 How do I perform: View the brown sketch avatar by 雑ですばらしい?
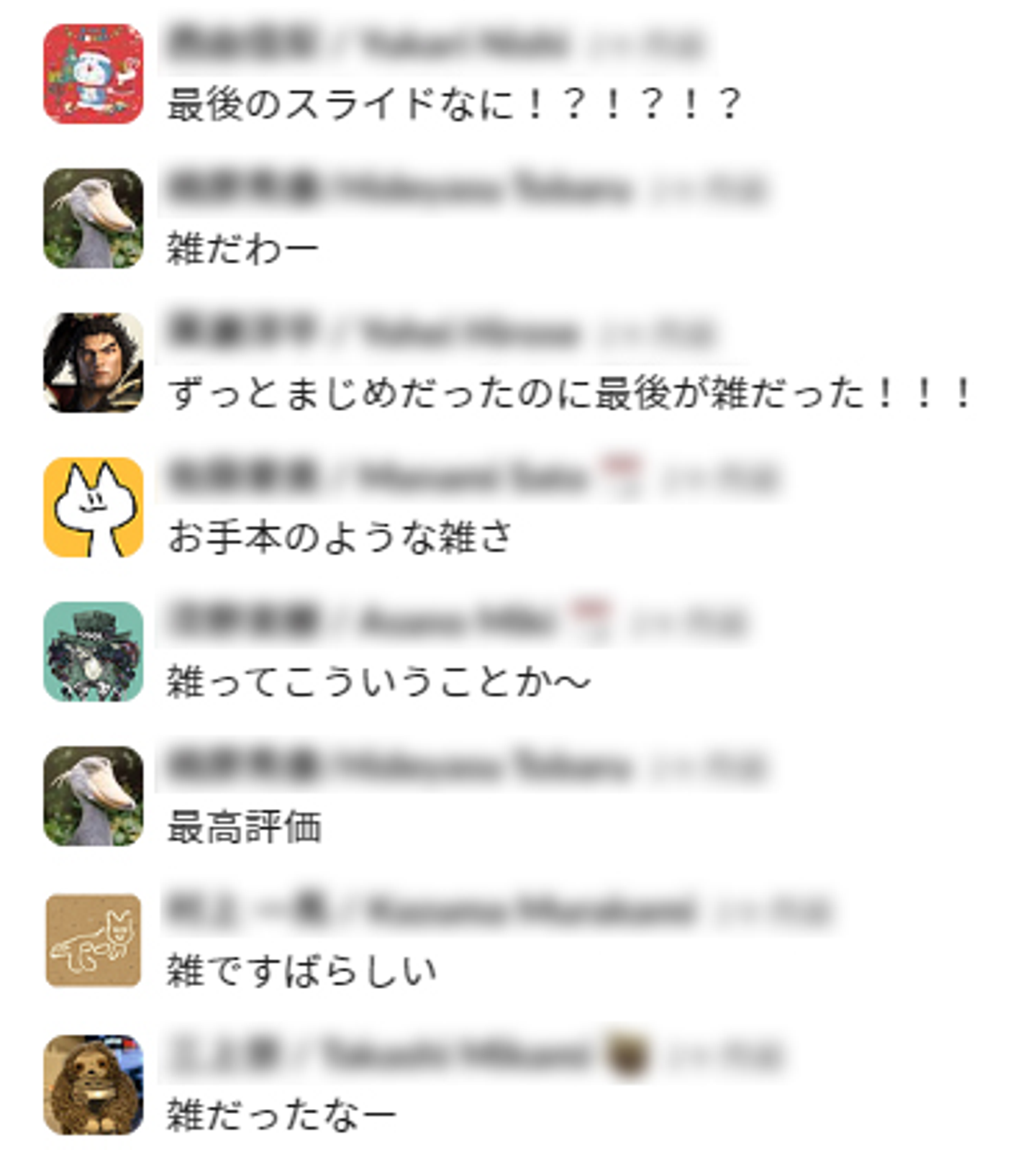tap(93, 941)
